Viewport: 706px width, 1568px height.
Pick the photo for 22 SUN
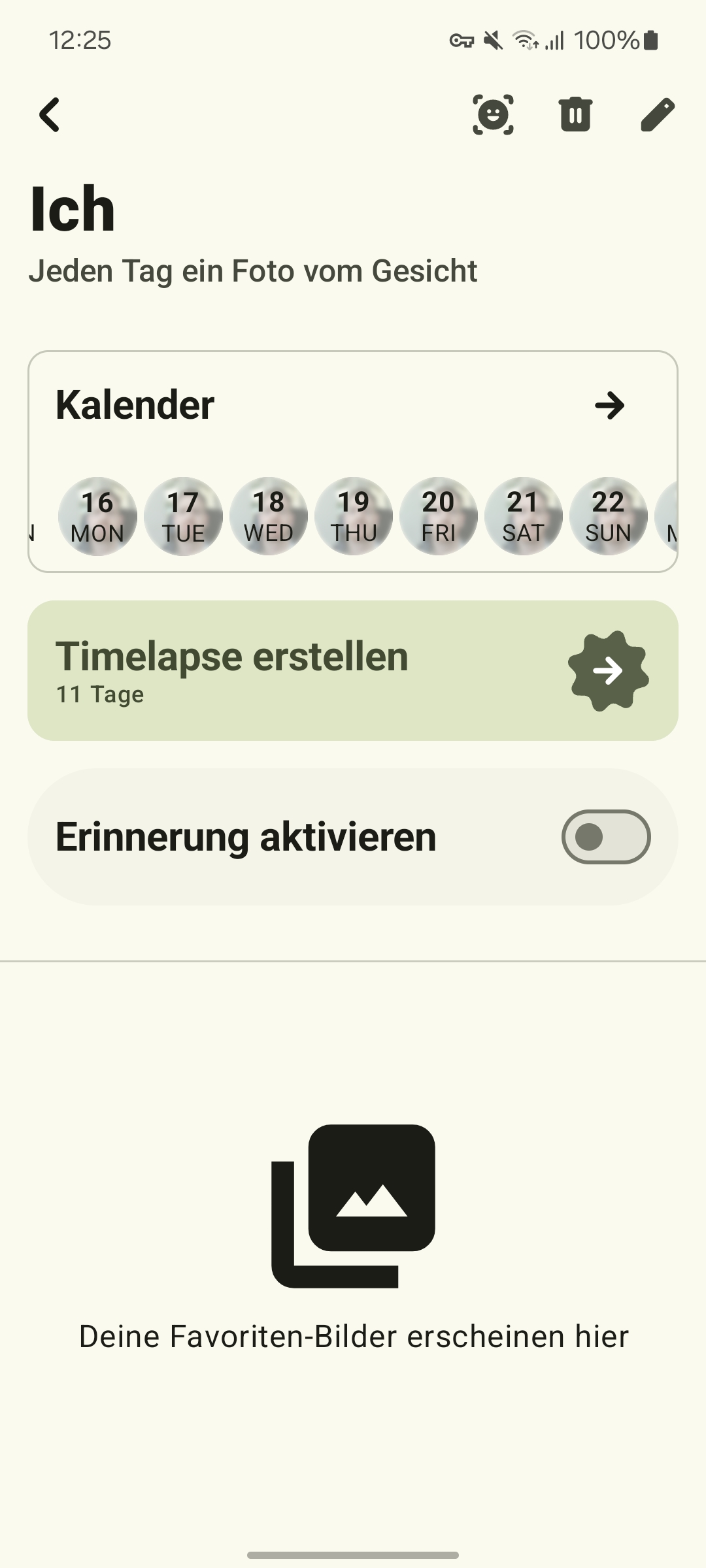pos(608,517)
